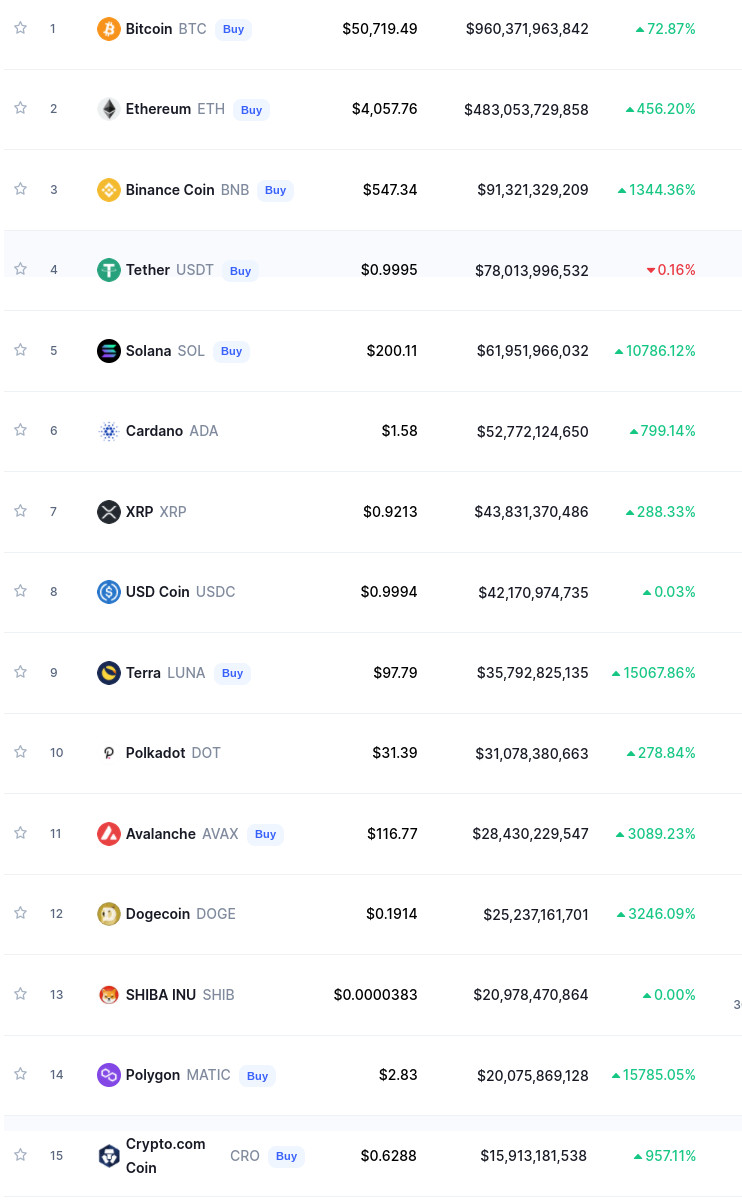Favorite Cardano using its star icon
The height and width of the screenshot is (1202, 742).
(x=20, y=430)
